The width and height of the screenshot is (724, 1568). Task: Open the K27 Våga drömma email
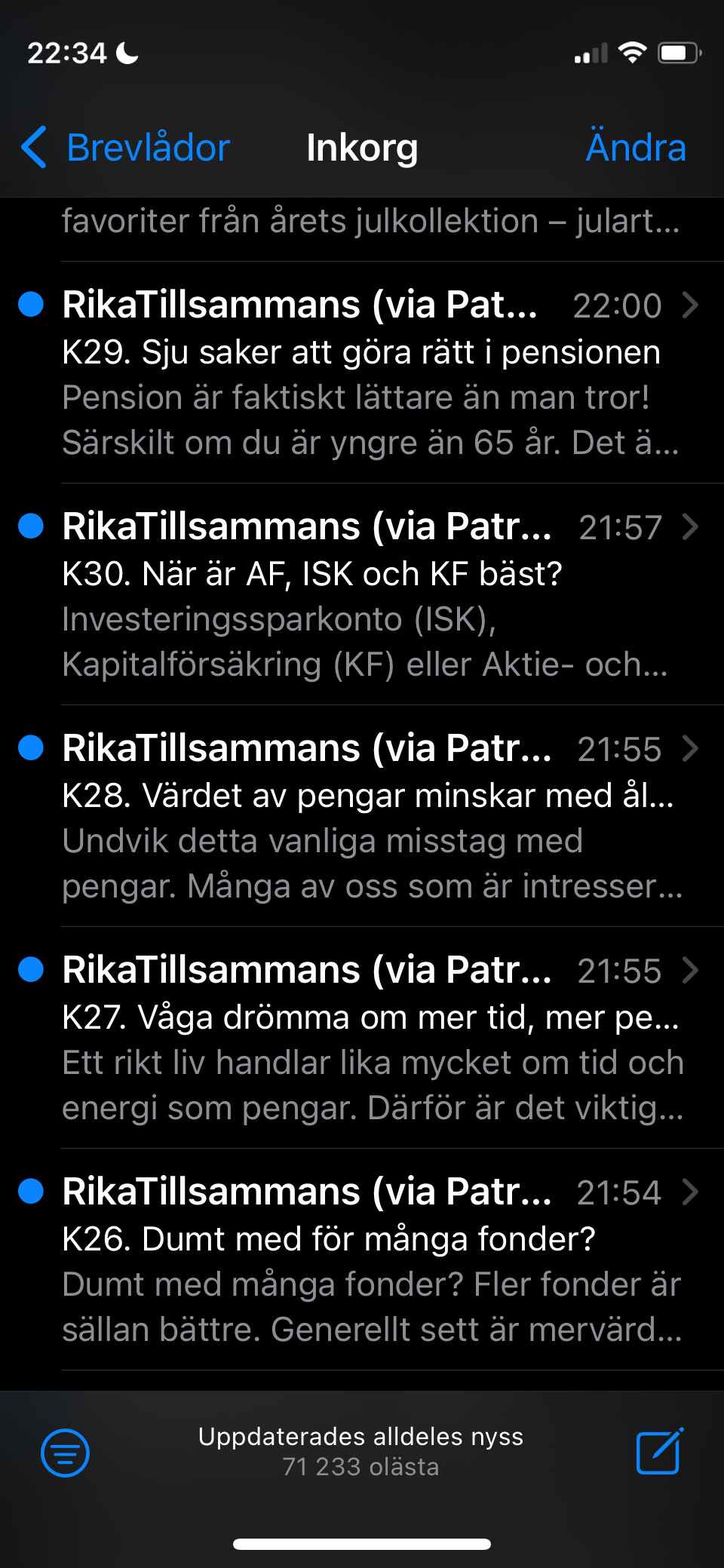point(362,1039)
